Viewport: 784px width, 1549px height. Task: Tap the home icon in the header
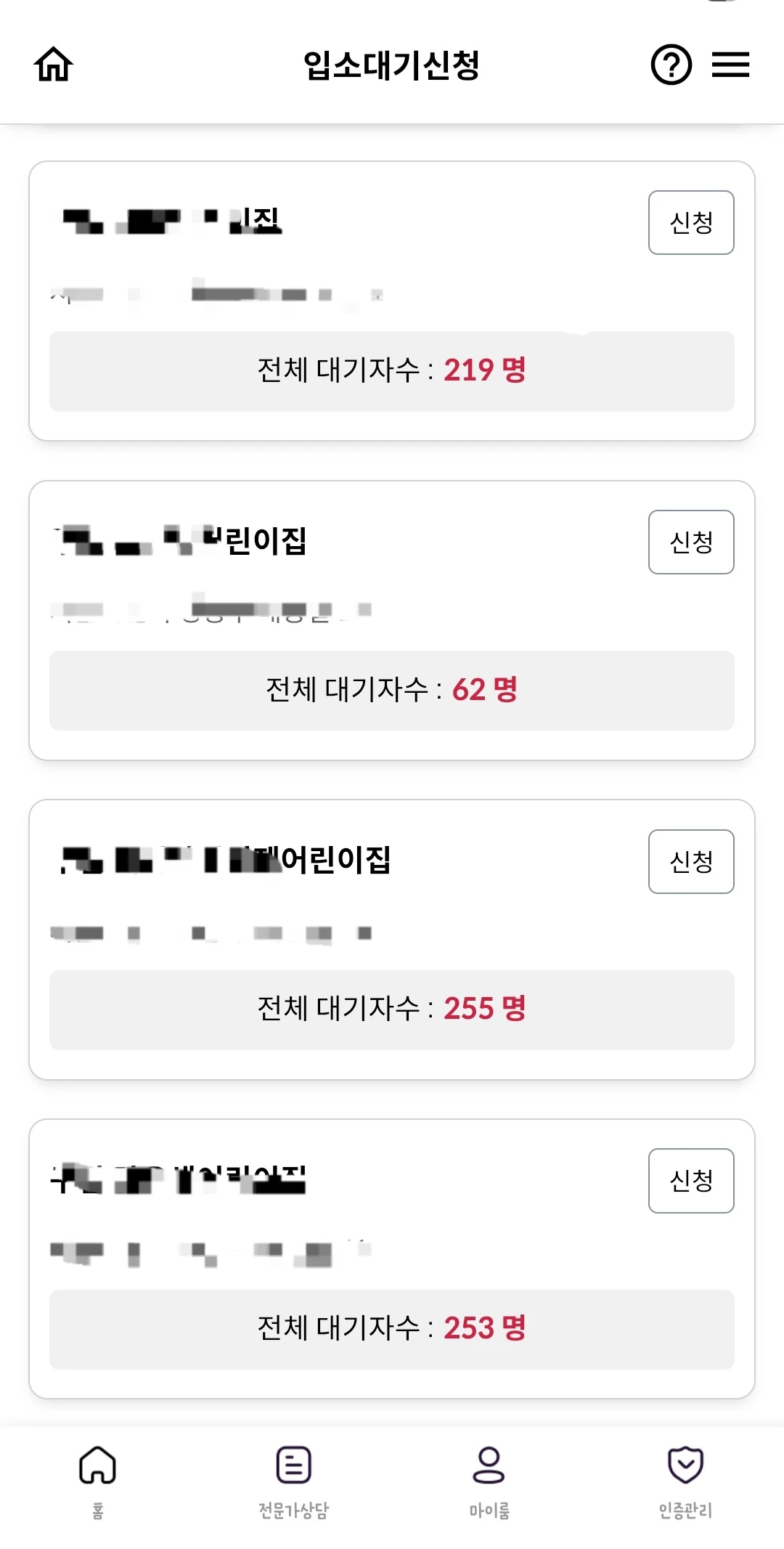coord(54,65)
